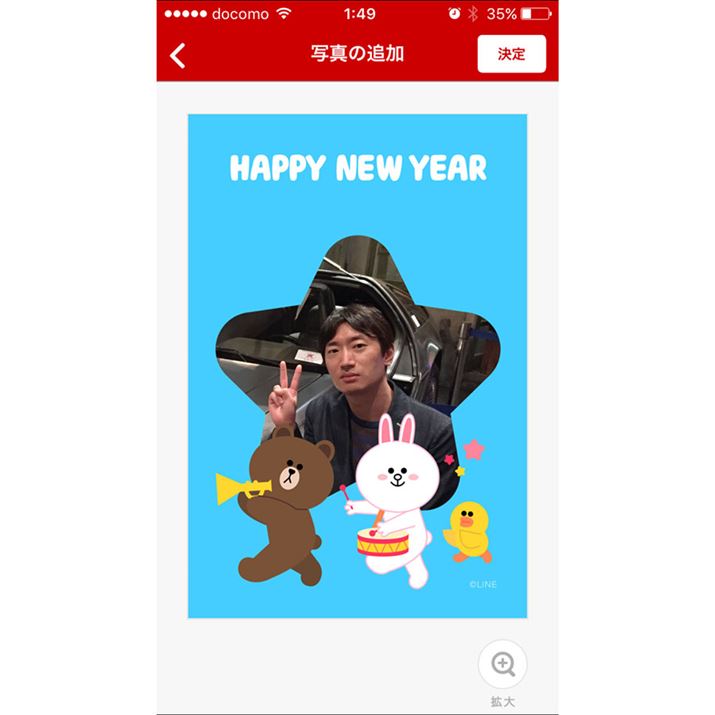Confirm with the 決定 button
This screenshot has width=715, height=715.
click(511, 54)
